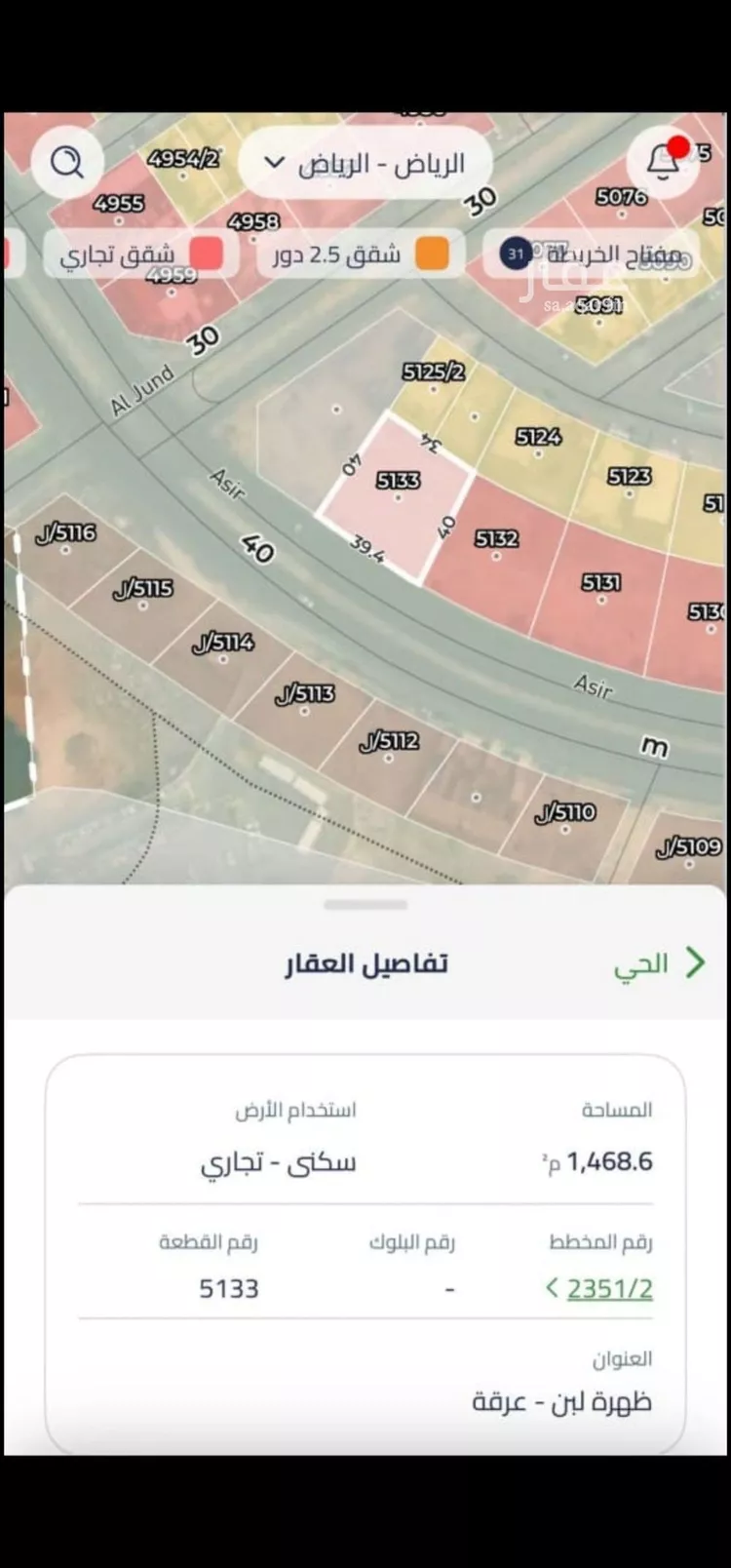
Task: Switch to the تفاصيل العقار section
Action: pos(365,963)
